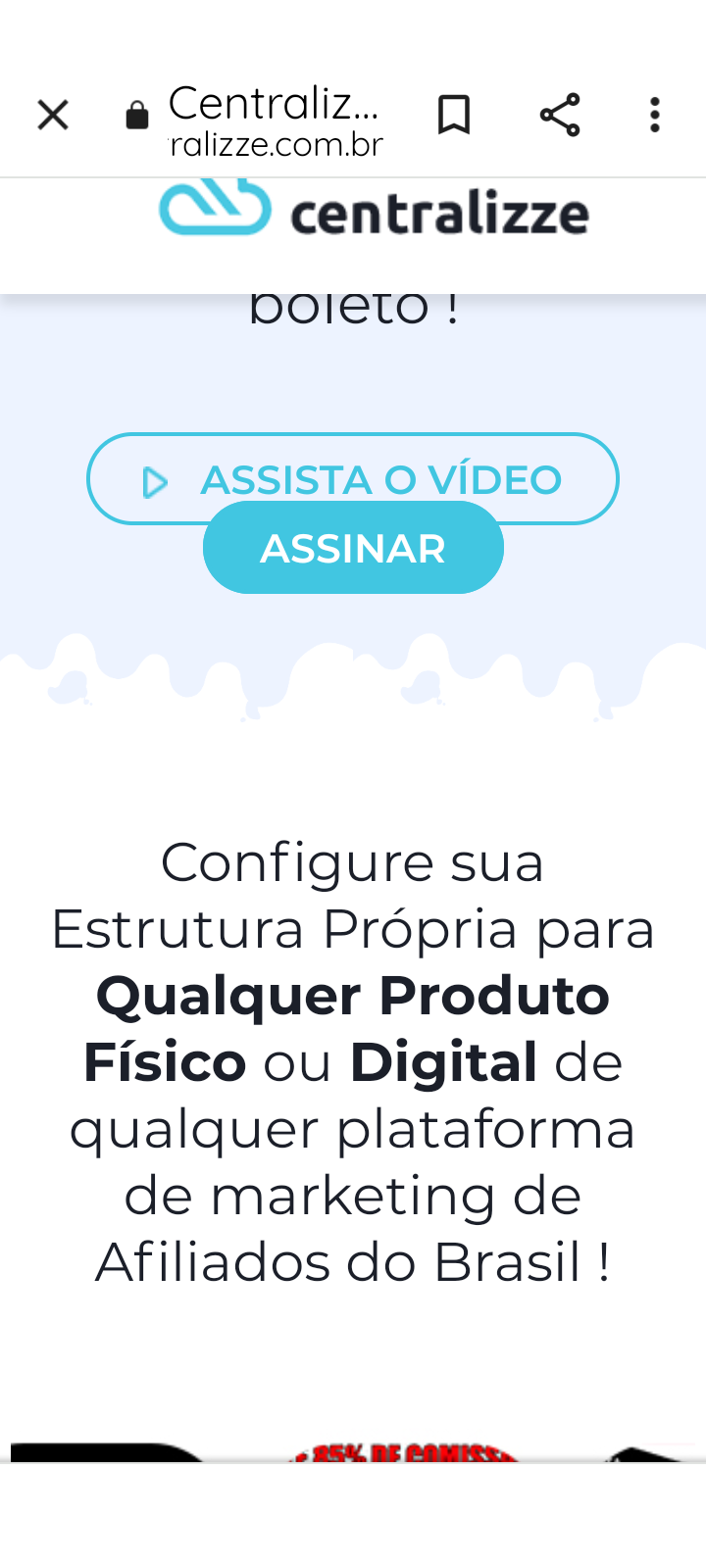Screen dimensions: 706x1568
Task: Close the browser tab
Action: [x=53, y=116]
